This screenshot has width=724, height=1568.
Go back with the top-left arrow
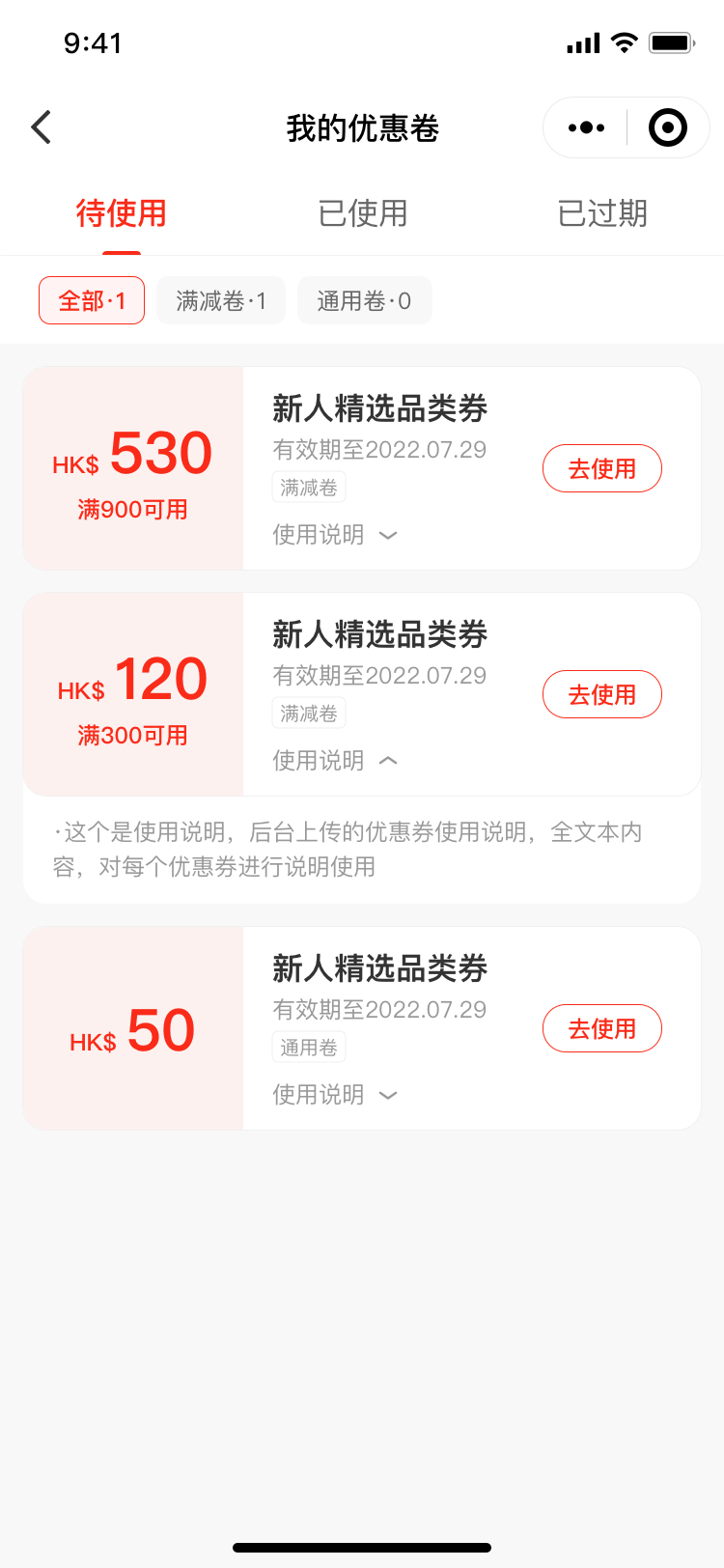41,127
